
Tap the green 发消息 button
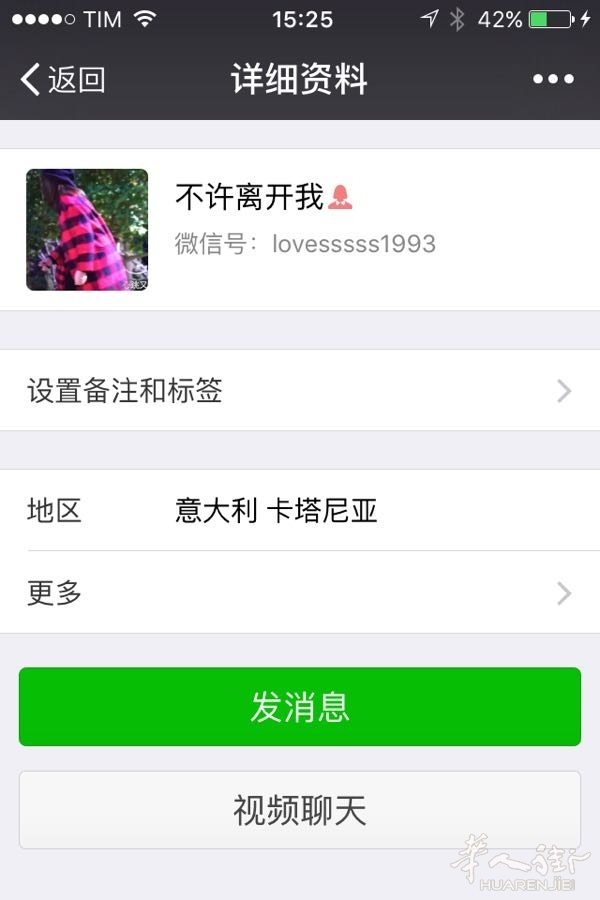[300, 707]
